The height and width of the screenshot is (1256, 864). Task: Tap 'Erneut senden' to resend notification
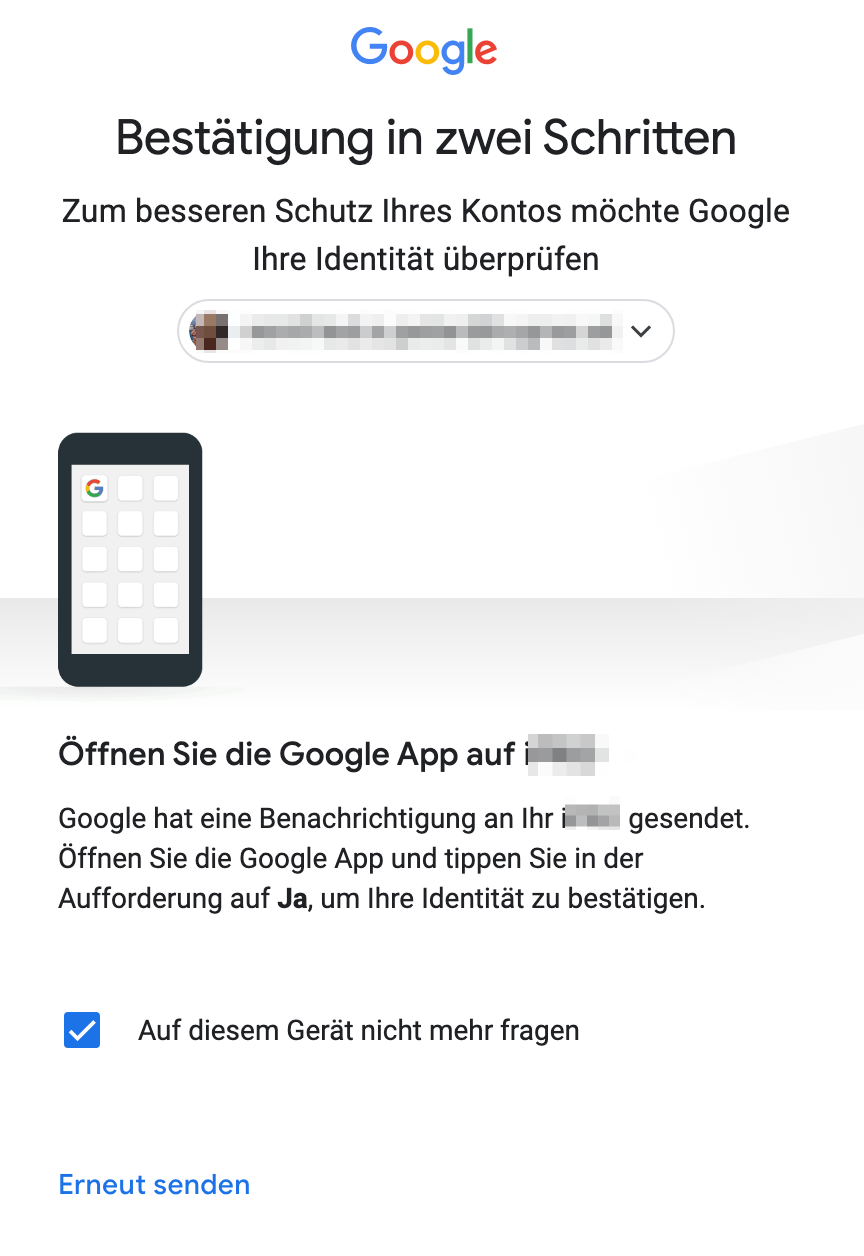click(x=154, y=1185)
